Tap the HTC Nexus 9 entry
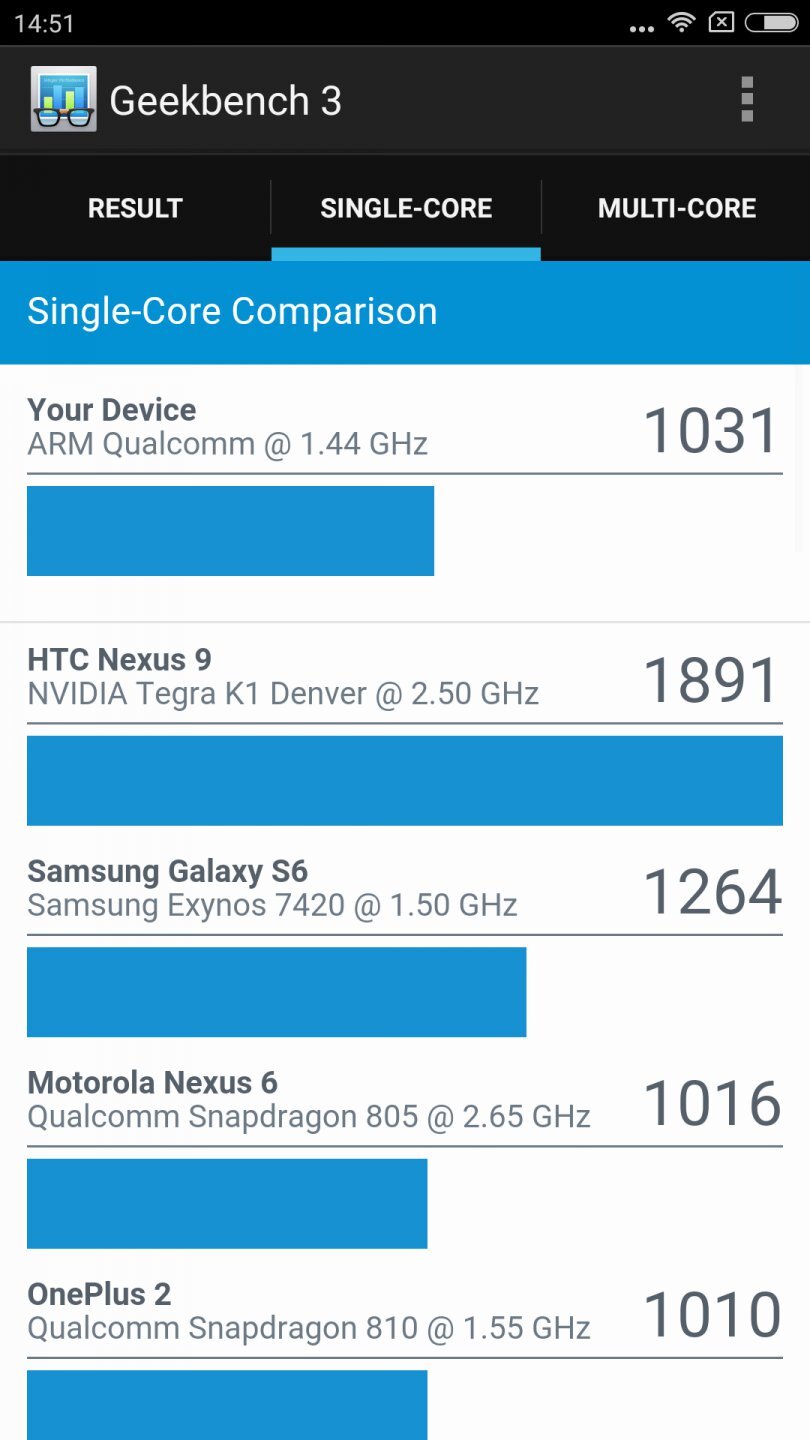This screenshot has width=810, height=1440. [119, 659]
